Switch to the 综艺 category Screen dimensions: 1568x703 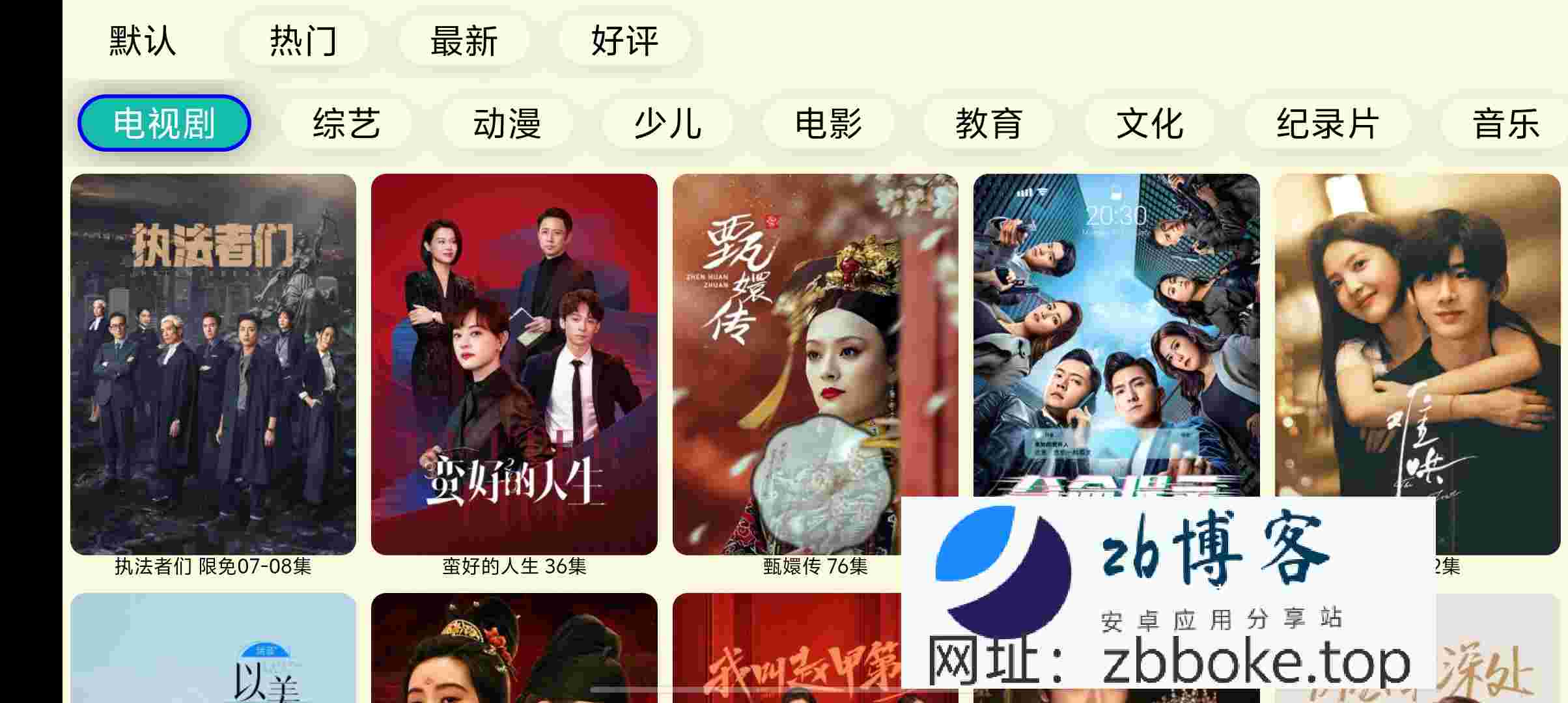346,123
